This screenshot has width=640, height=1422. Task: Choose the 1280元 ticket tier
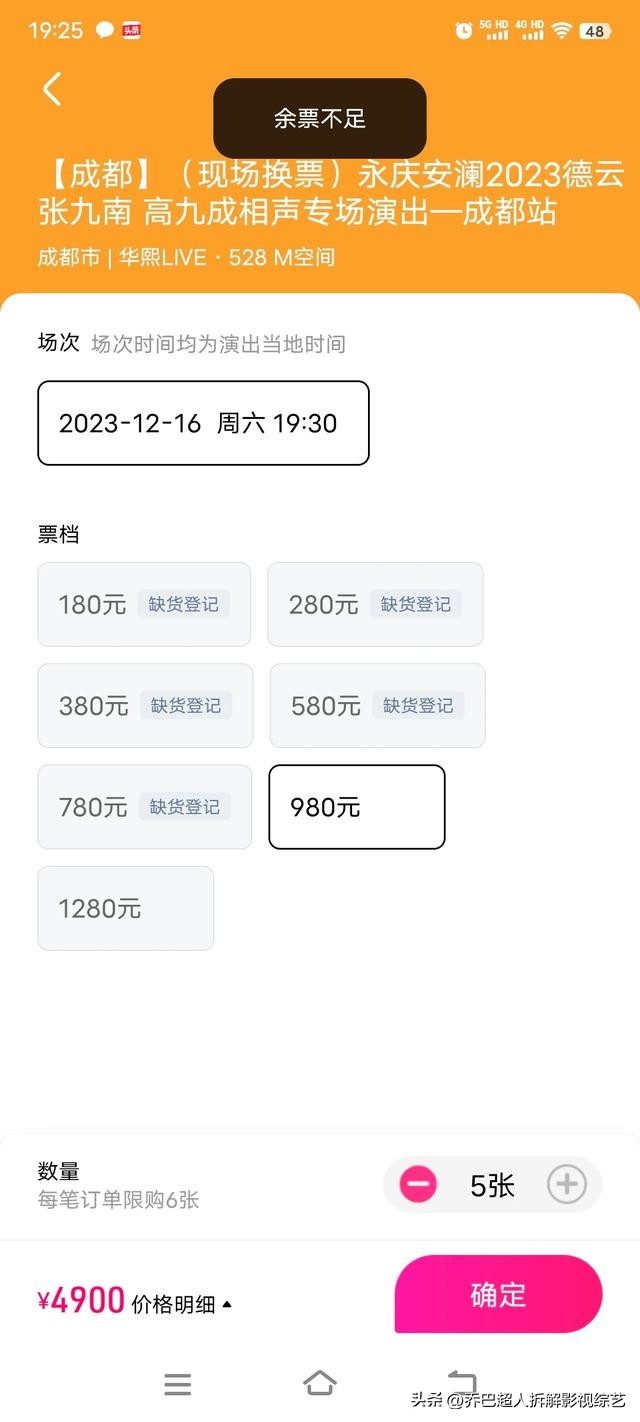point(126,908)
